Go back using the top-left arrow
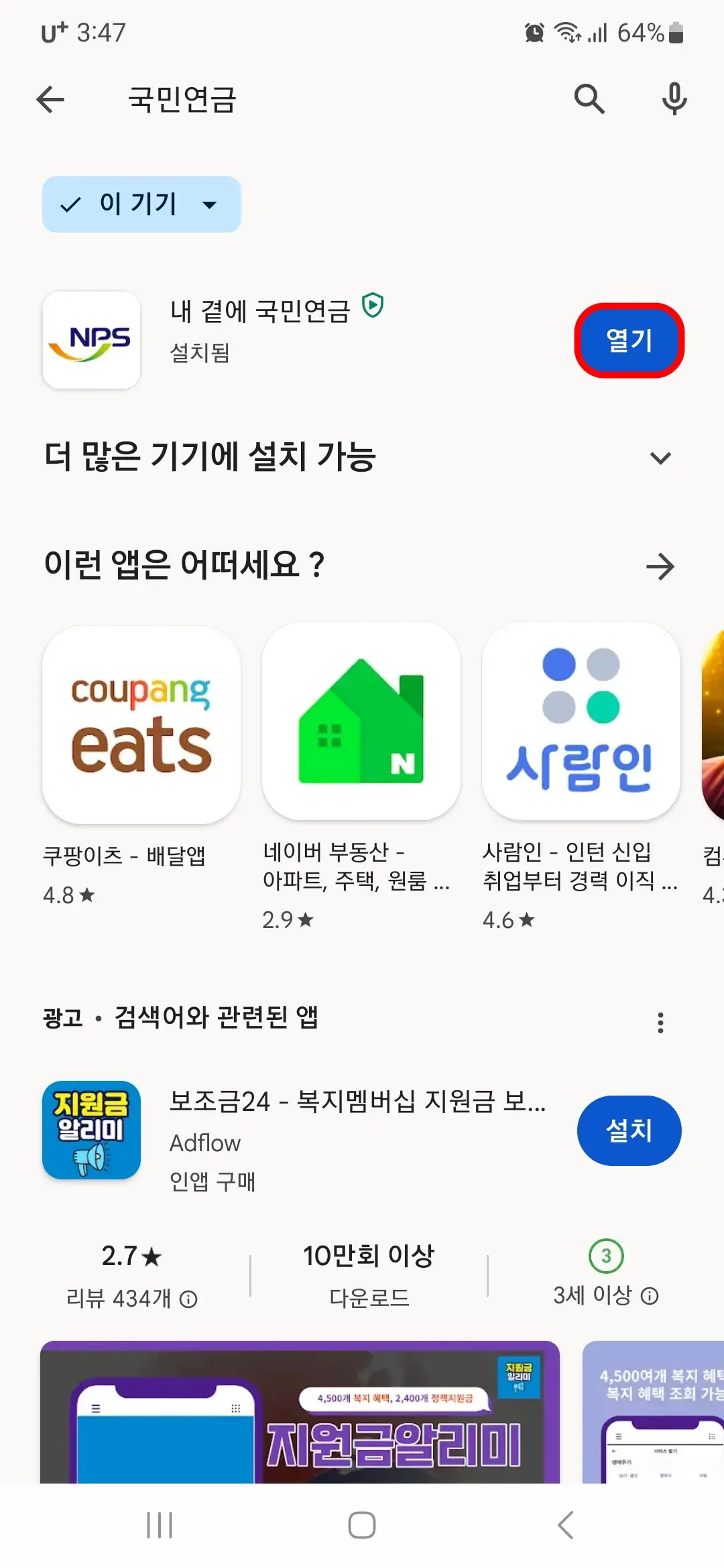This screenshot has width=724, height=1568. click(50, 99)
